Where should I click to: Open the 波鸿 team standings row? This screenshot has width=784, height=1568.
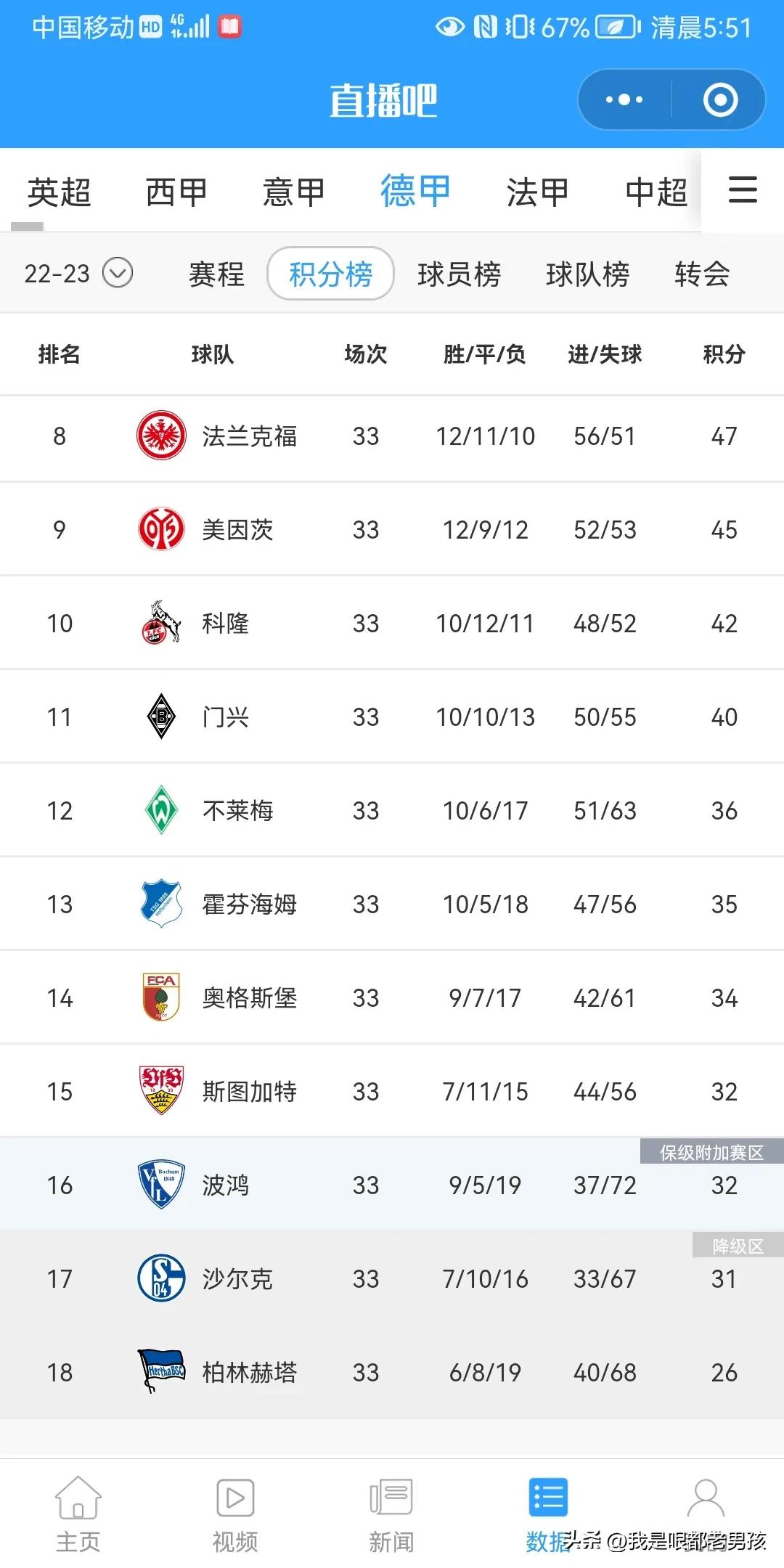[x=392, y=1185]
